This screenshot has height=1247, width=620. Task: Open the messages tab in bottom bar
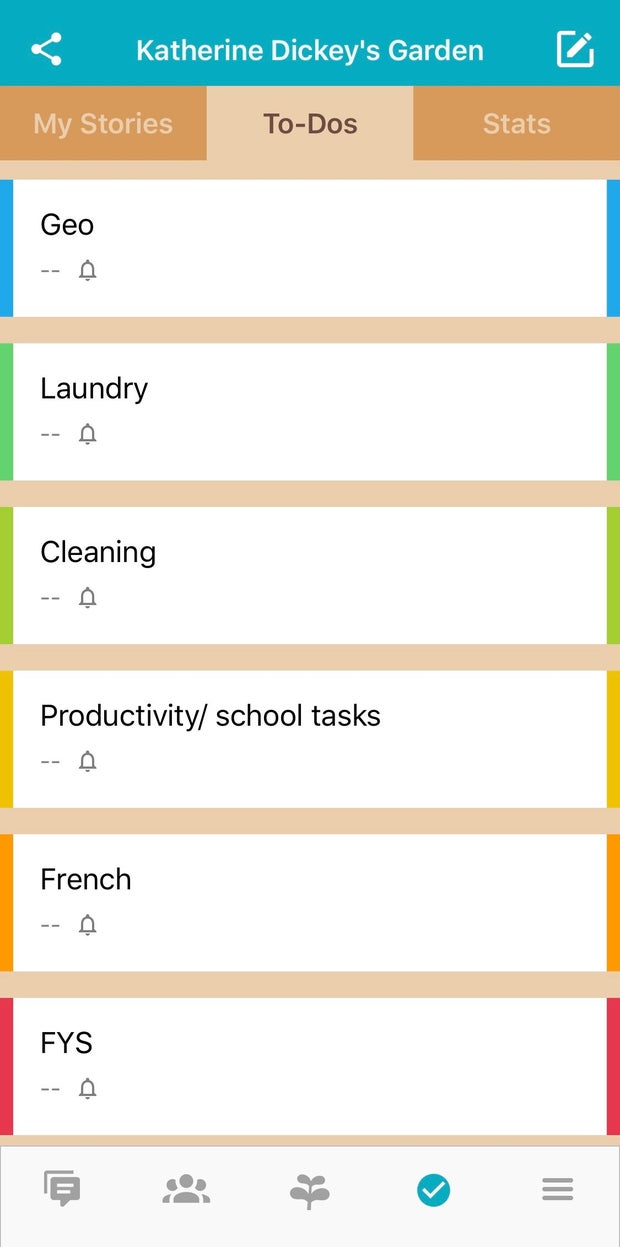click(62, 1189)
